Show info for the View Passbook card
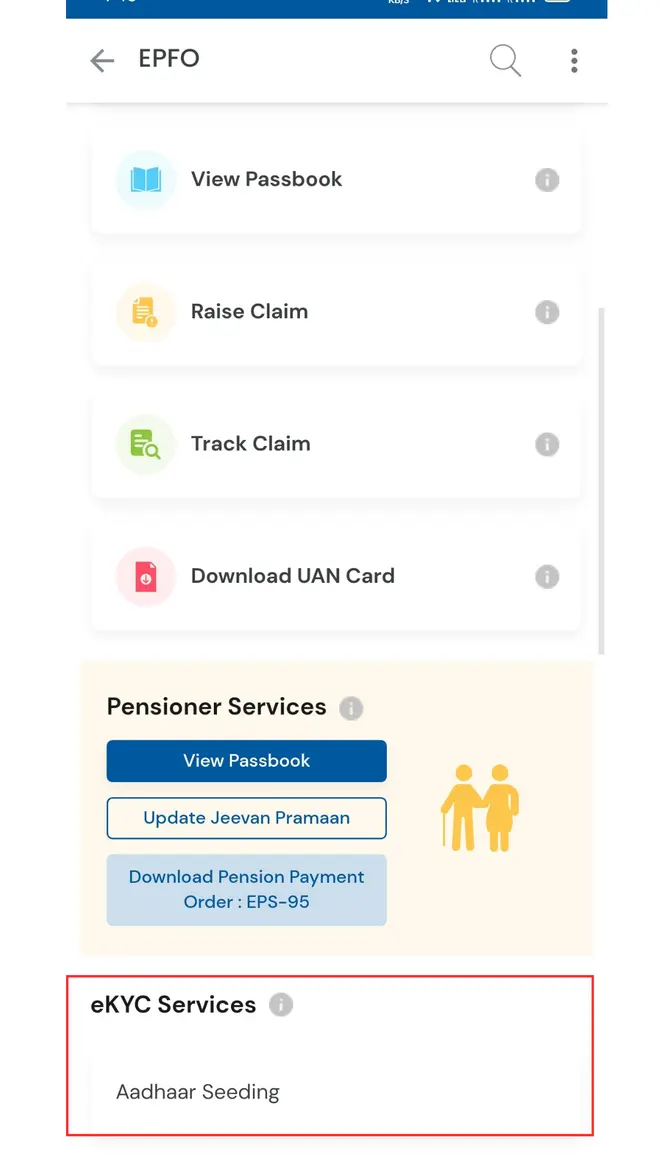 click(547, 180)
